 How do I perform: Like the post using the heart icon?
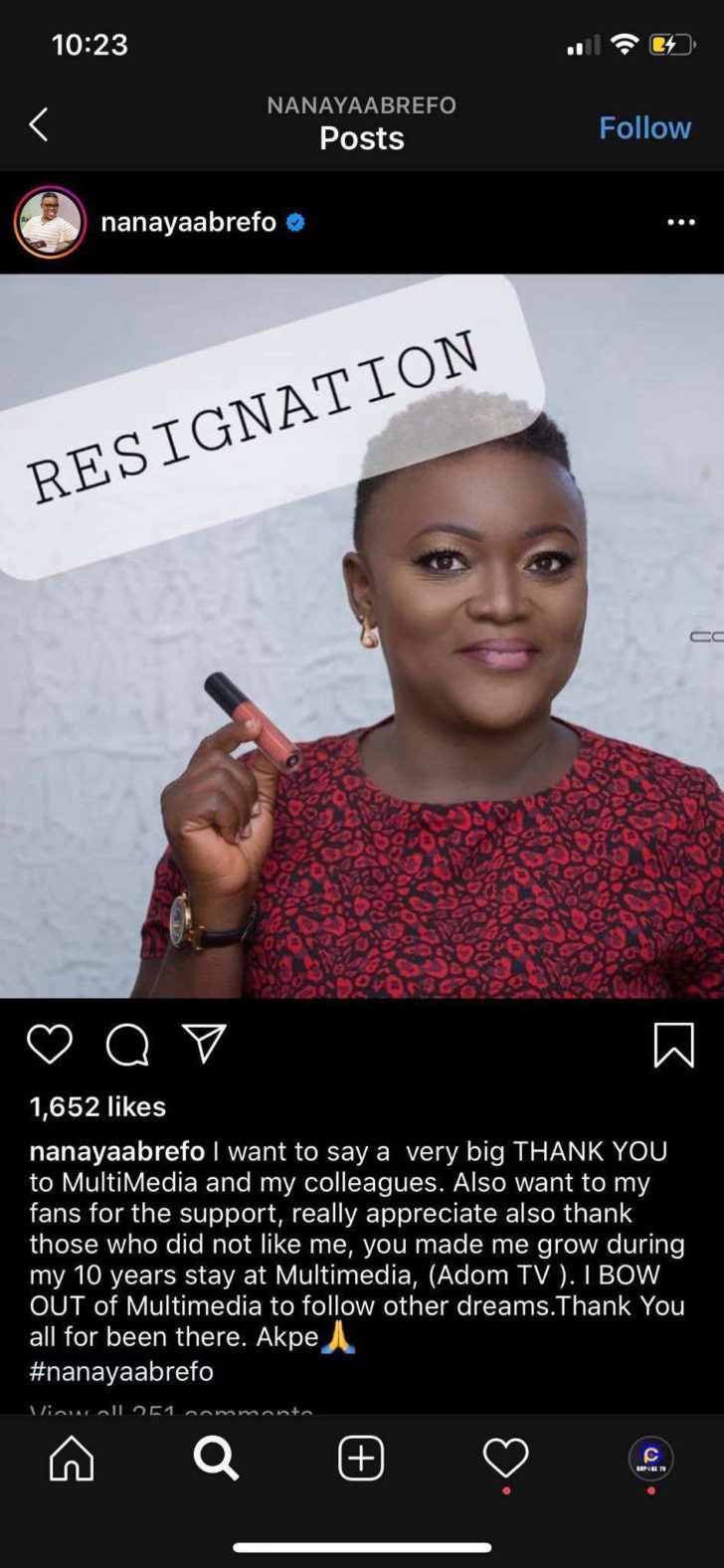[x=50, y=1045]
